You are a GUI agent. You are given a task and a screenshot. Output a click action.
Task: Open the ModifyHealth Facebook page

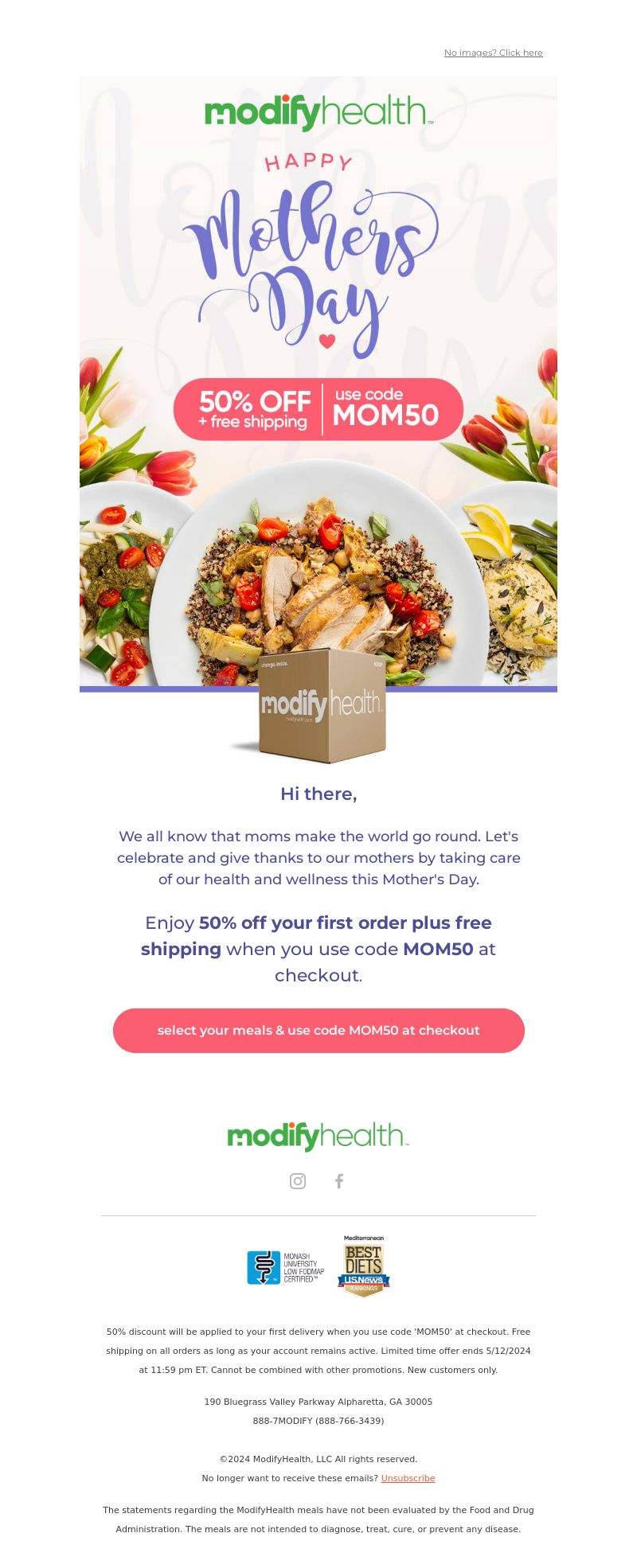[x=339, y=1181]
